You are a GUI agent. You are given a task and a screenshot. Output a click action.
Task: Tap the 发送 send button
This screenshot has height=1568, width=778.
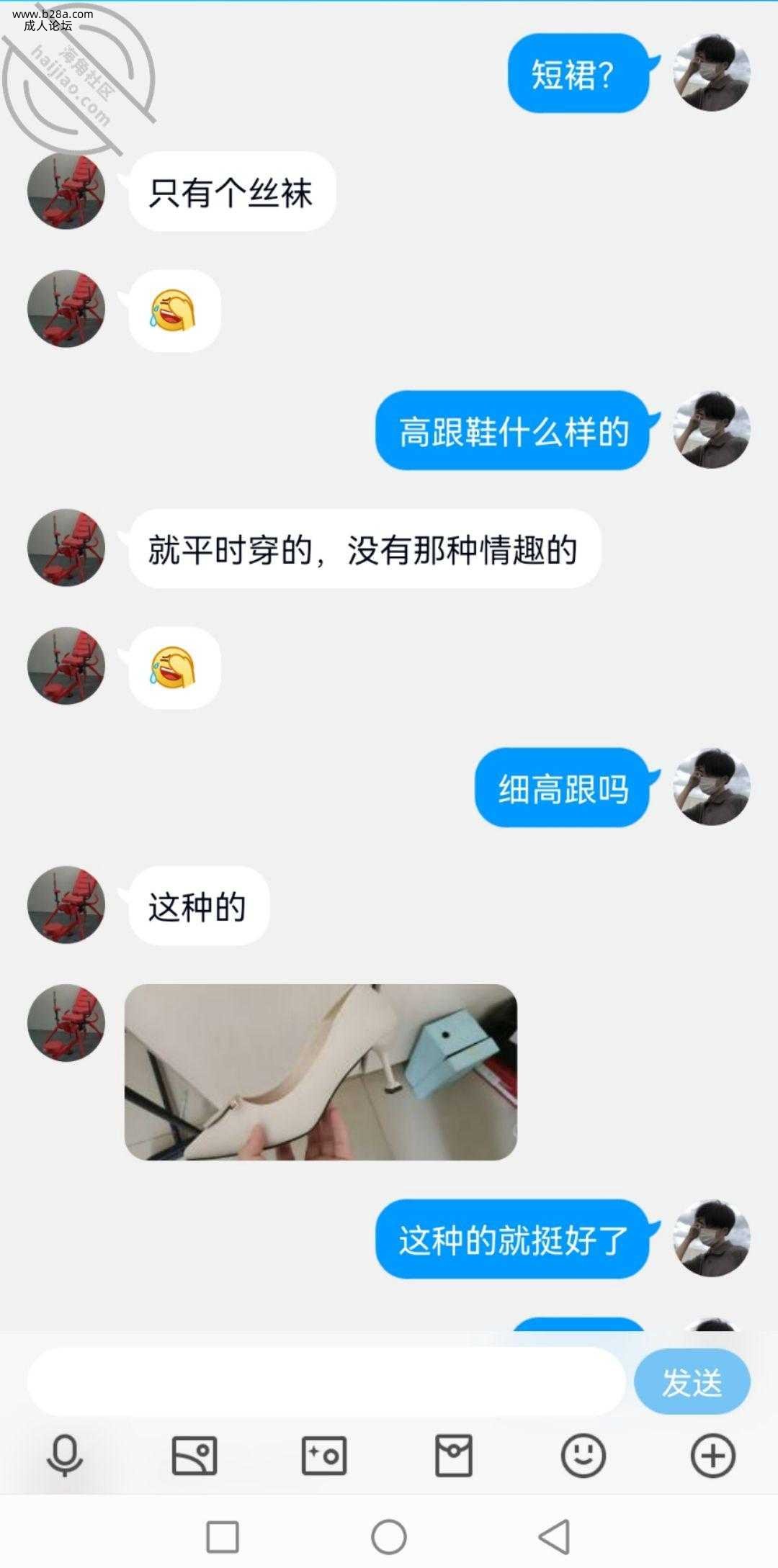(x=692, y=1382)
